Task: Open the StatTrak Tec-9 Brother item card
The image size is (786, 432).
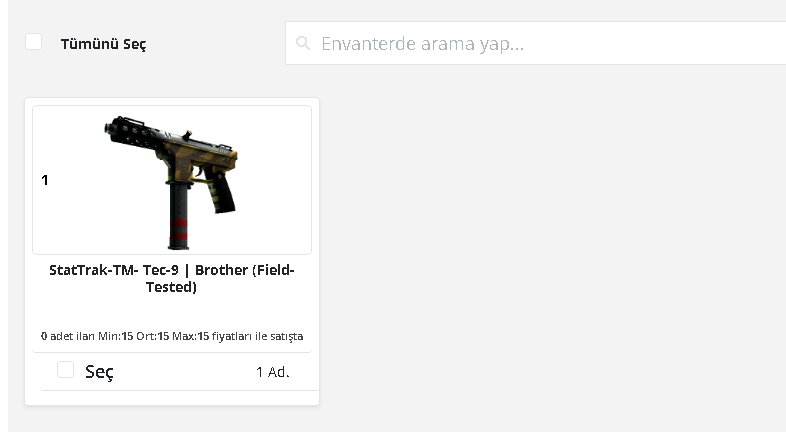Action: (x=172, y=181)
